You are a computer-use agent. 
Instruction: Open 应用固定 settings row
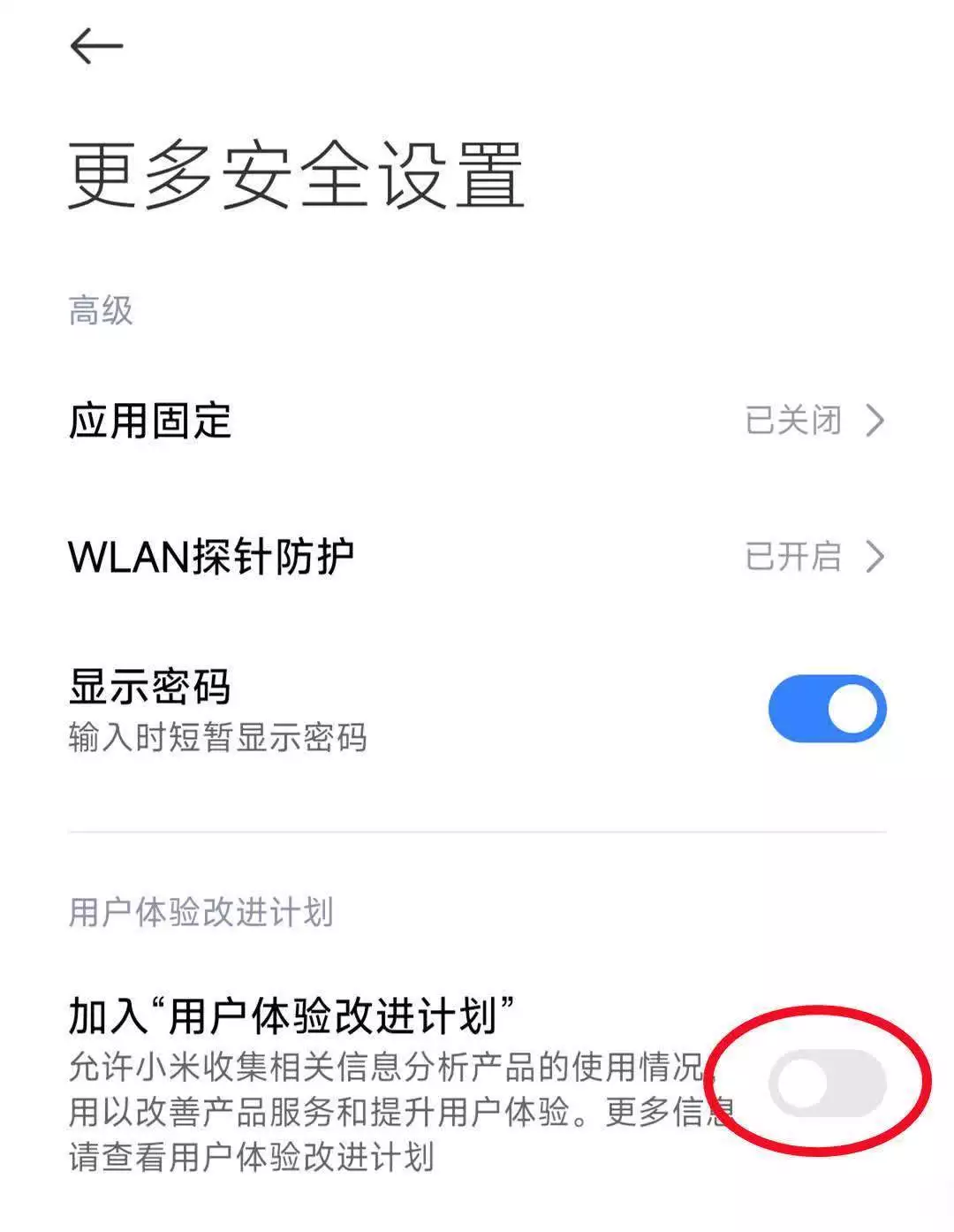coord(477,421)
